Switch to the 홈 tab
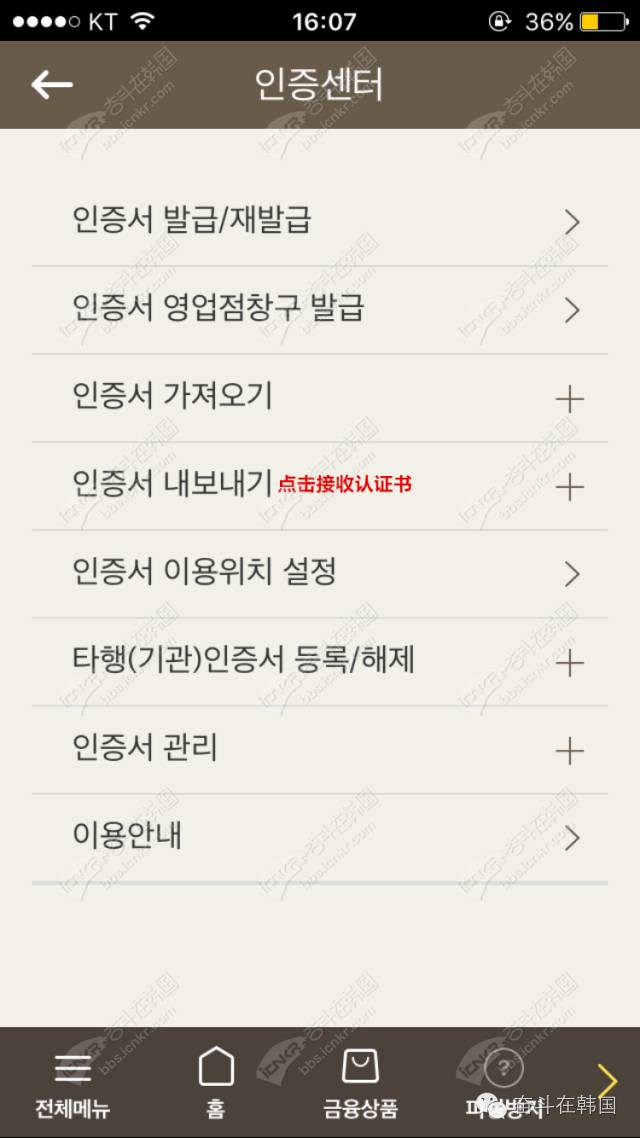 [216, 1082]
